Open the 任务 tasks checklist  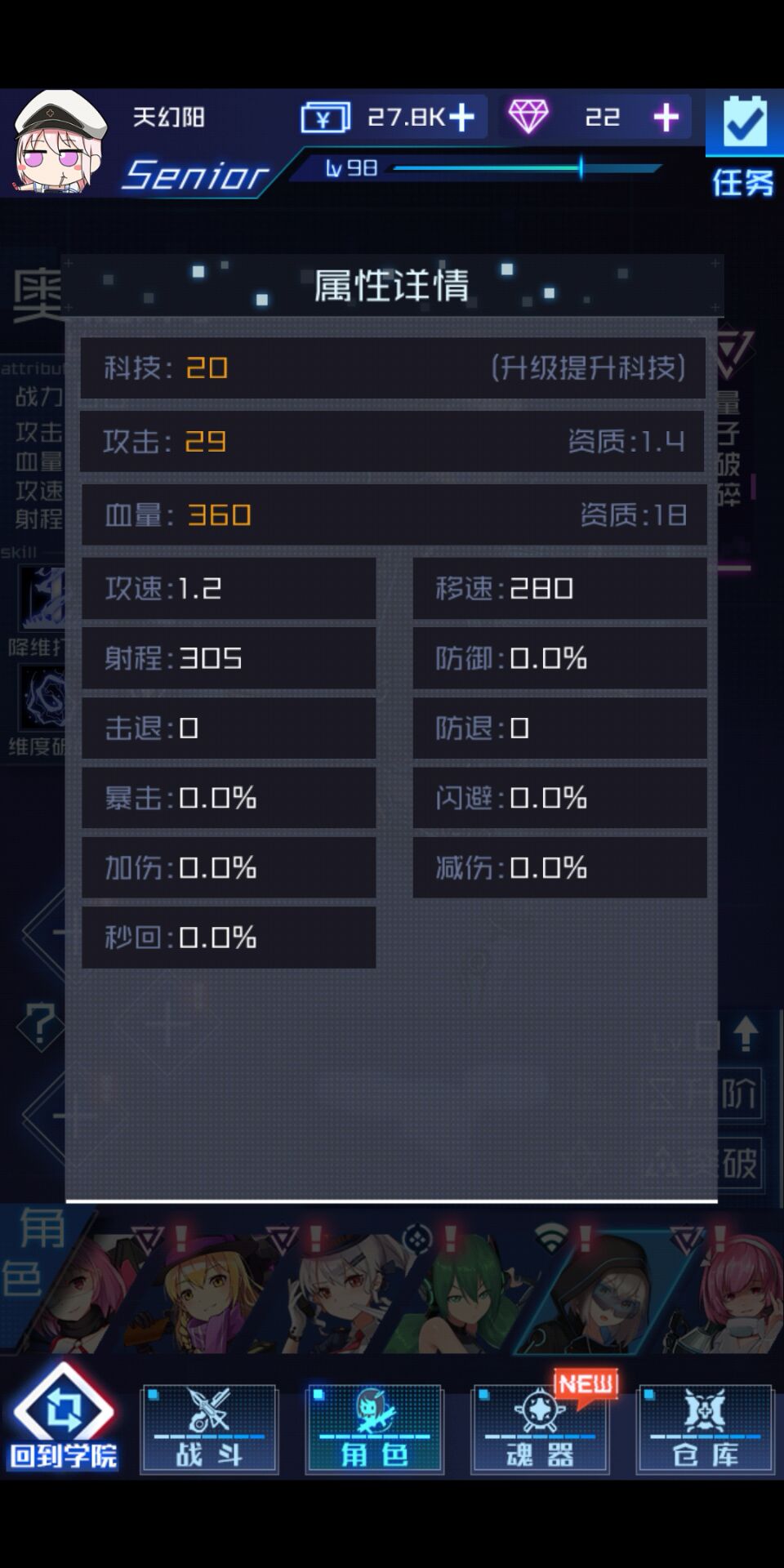tap(743, 146)
